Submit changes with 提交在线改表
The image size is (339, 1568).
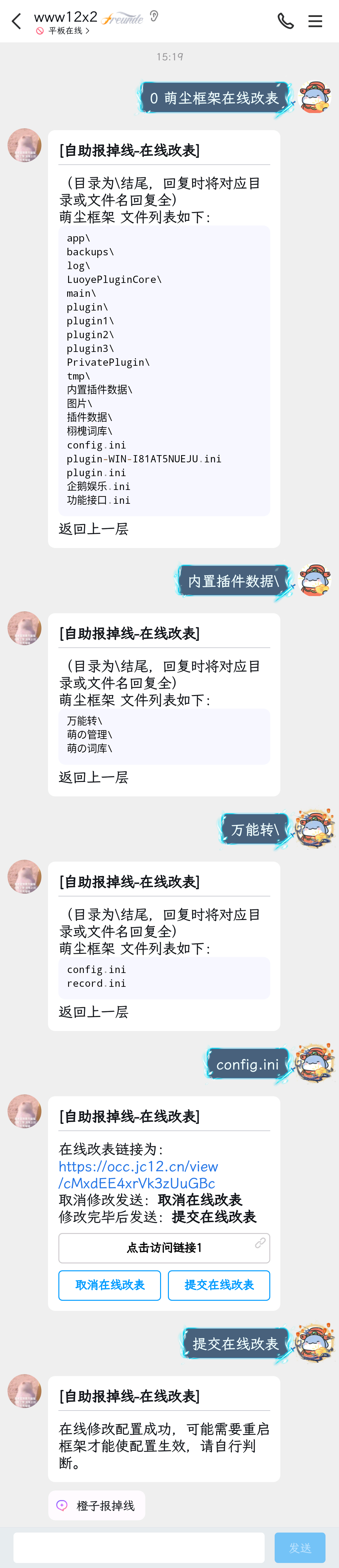coord(218,1284)
